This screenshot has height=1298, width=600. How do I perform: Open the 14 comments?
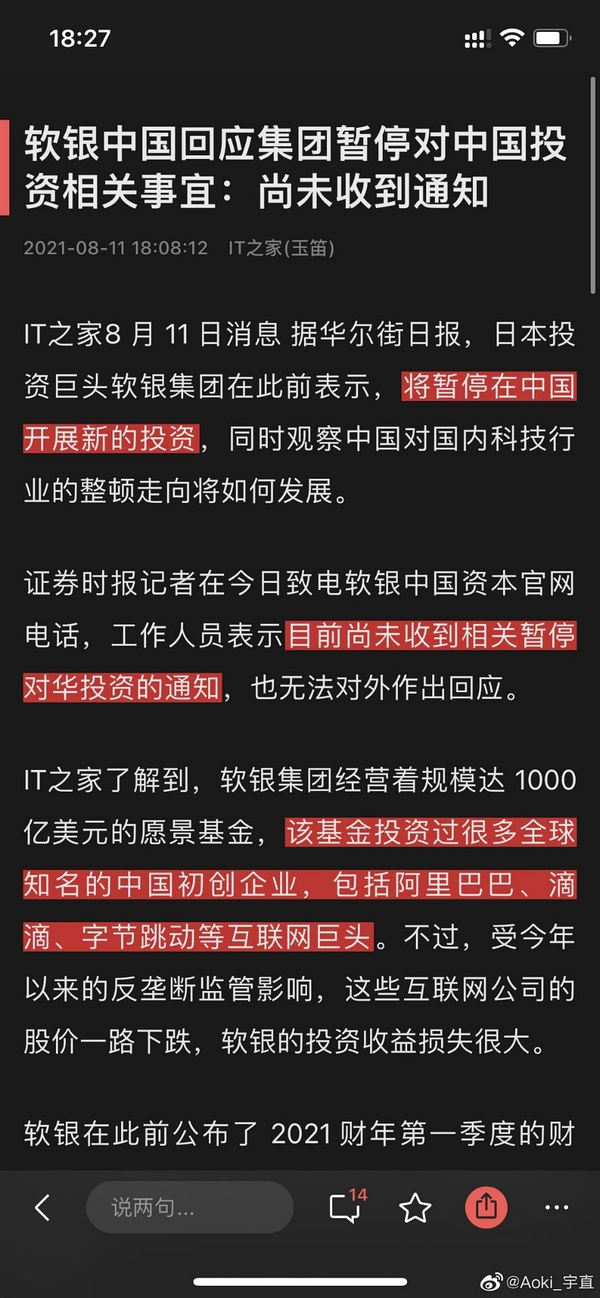click(x=345, y=1207)
